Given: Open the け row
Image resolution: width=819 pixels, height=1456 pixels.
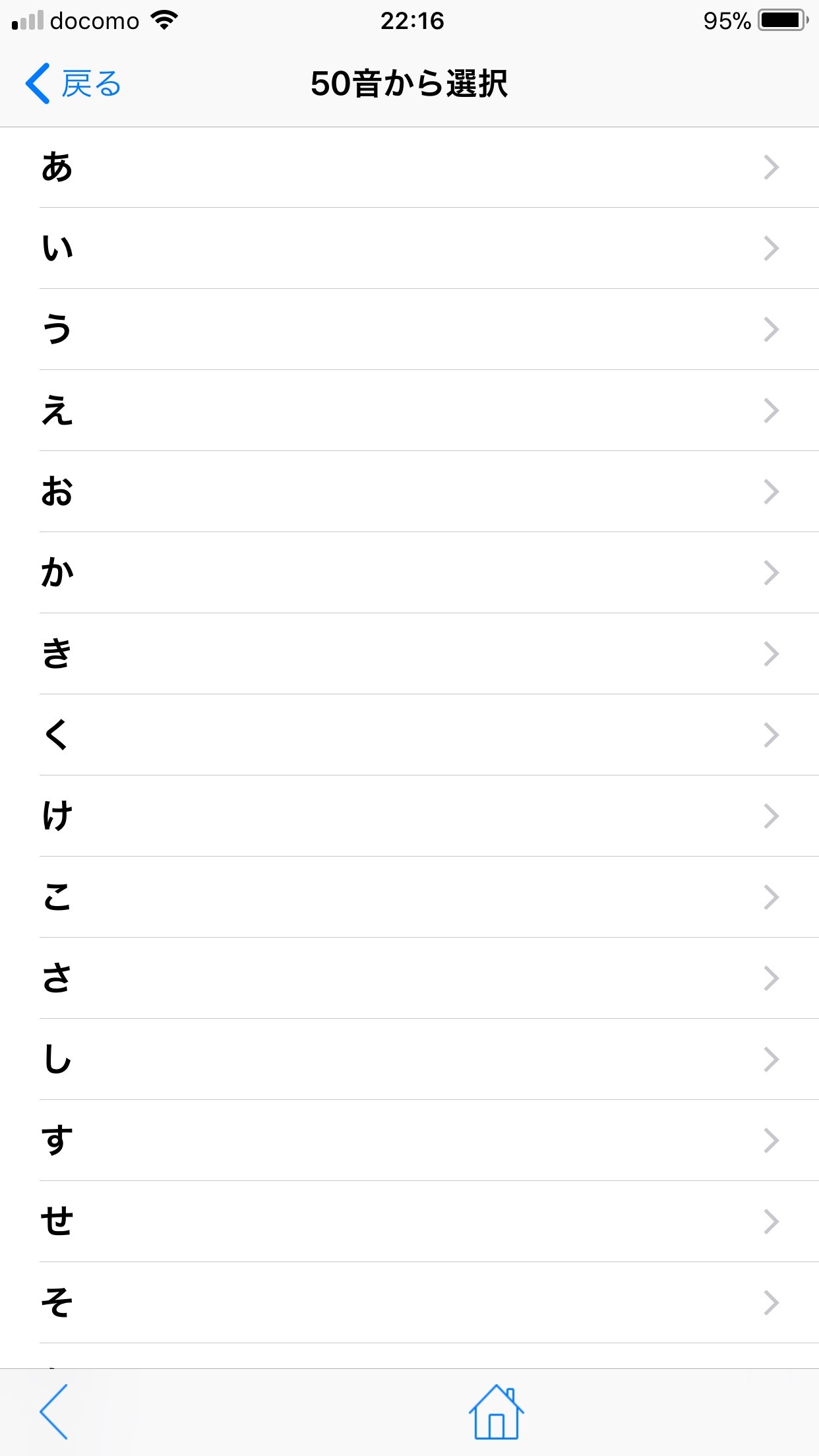Looking at the screenshot, I should click(x=409, y=816).
